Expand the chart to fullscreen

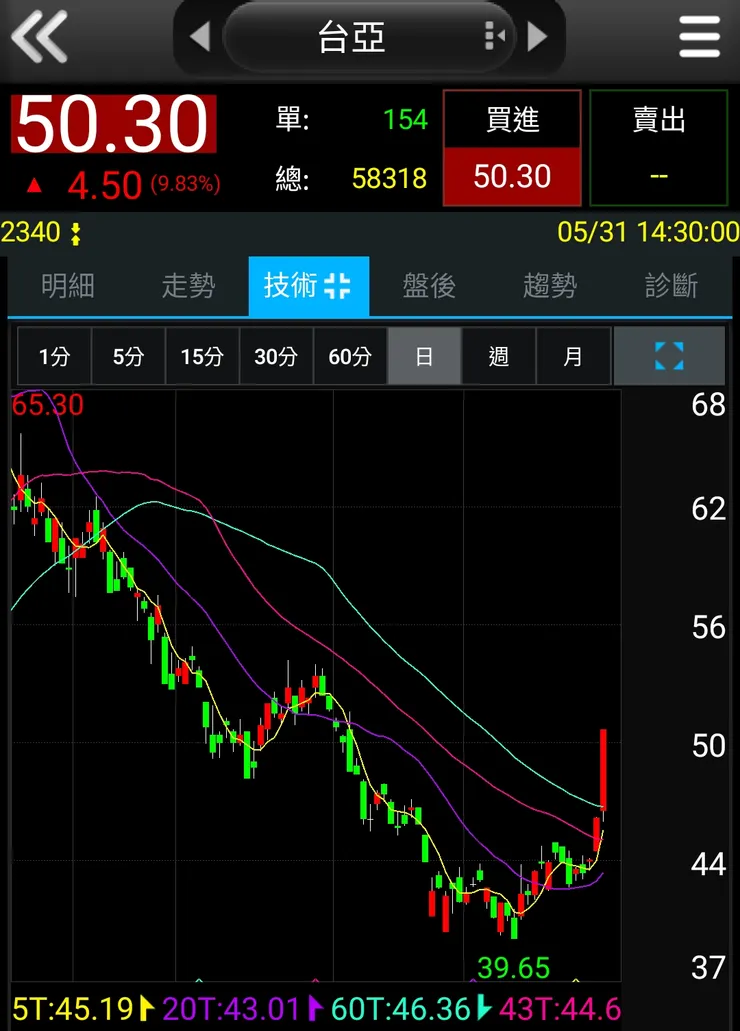(x=669, y=357)
